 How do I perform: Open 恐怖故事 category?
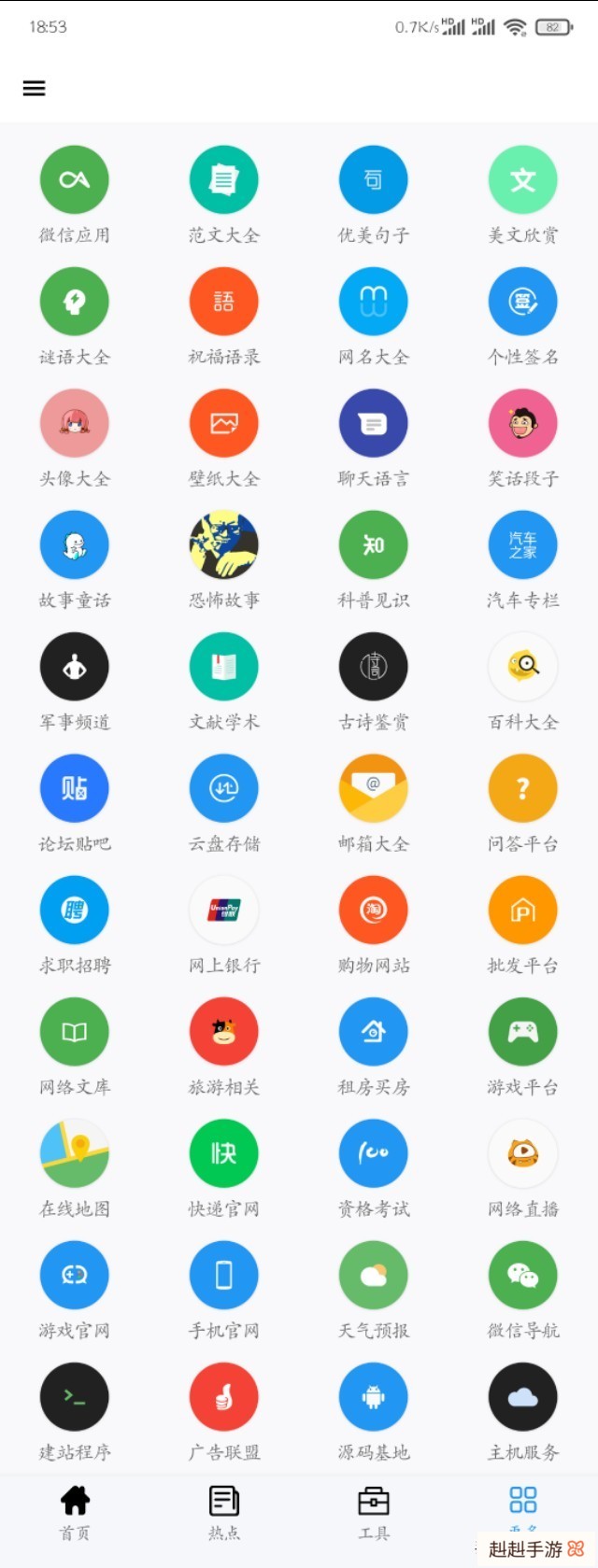224,545
